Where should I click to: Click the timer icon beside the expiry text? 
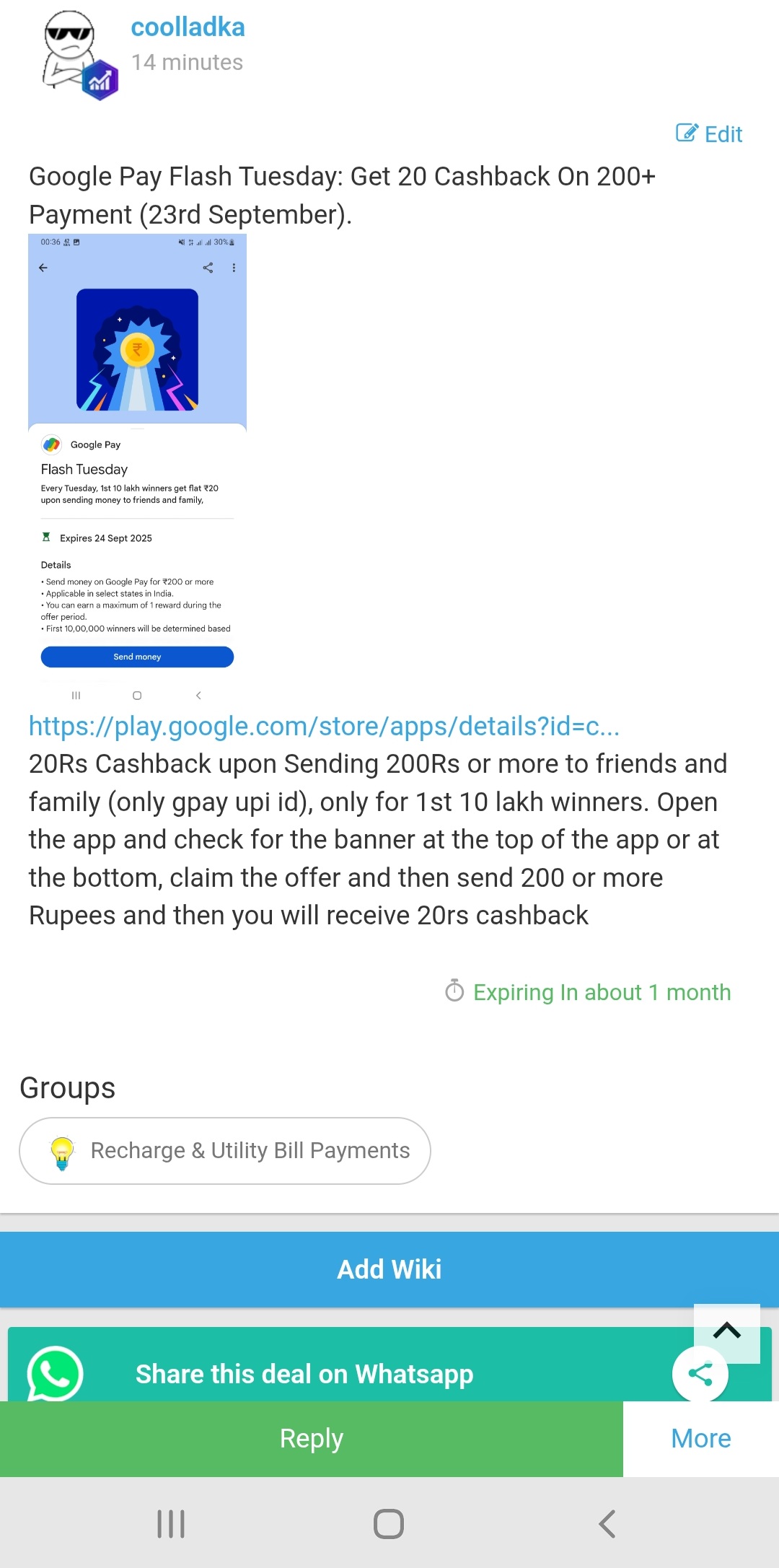pyautogui.click(x=454, y=992)
